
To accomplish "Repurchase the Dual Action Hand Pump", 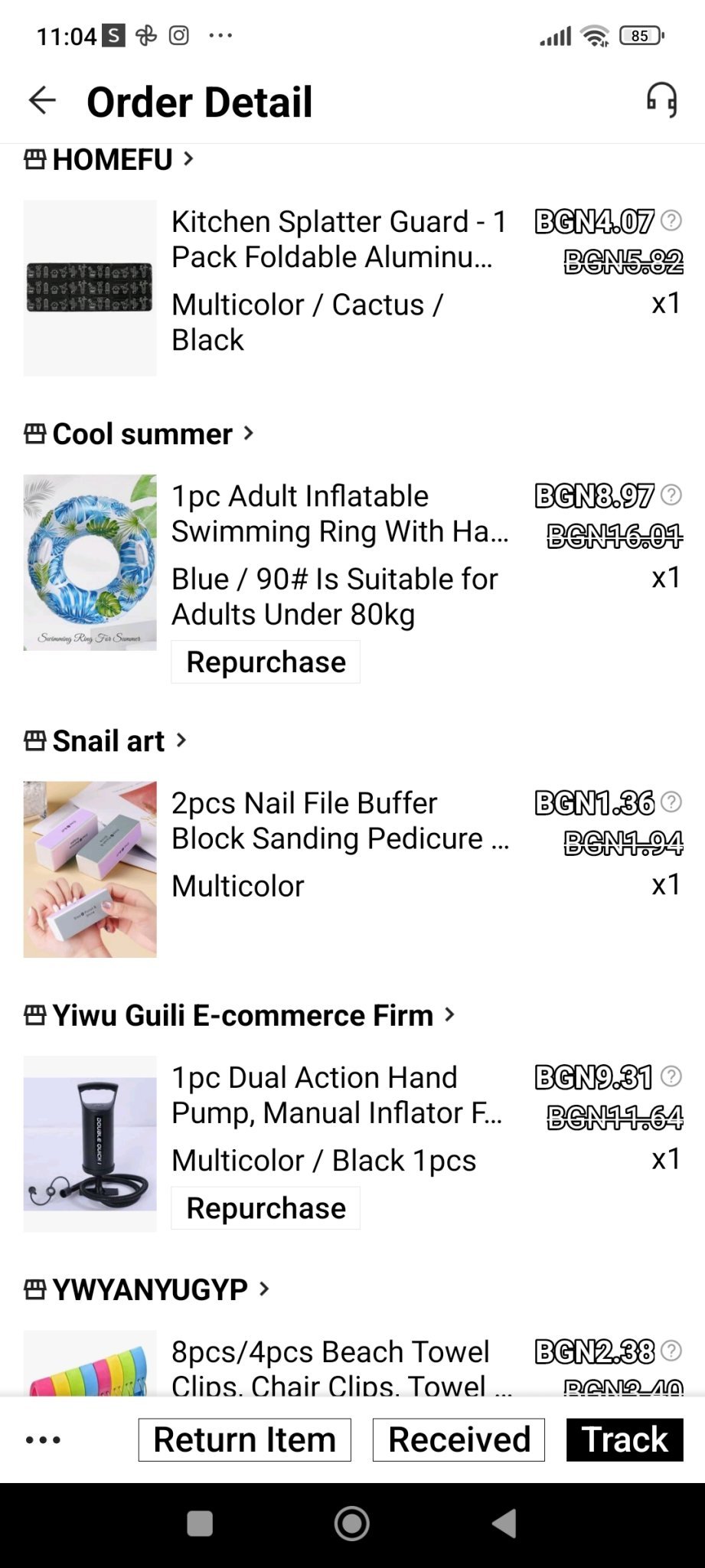I will 266,1208.
